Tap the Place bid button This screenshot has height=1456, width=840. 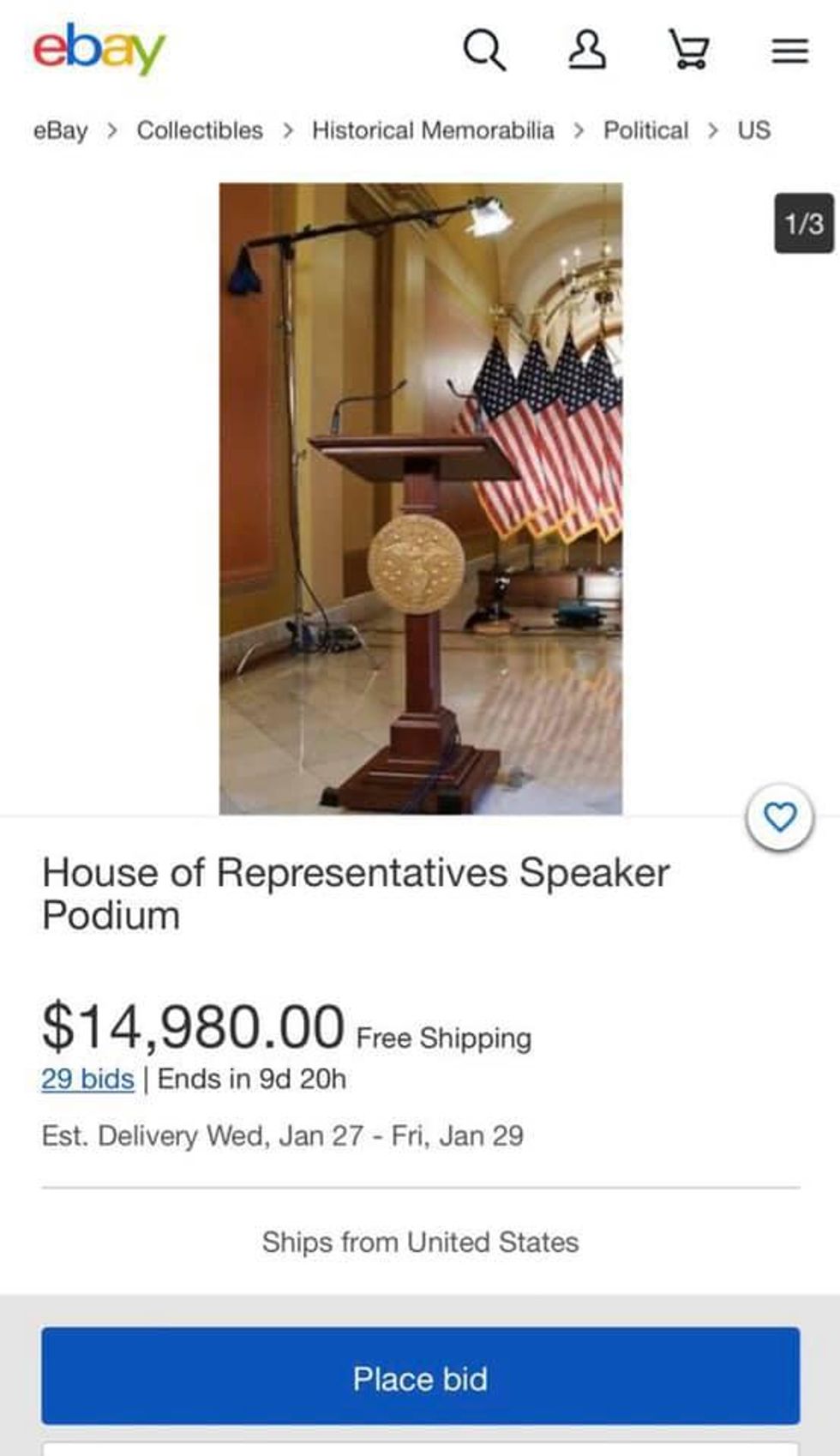[420, 1379]
